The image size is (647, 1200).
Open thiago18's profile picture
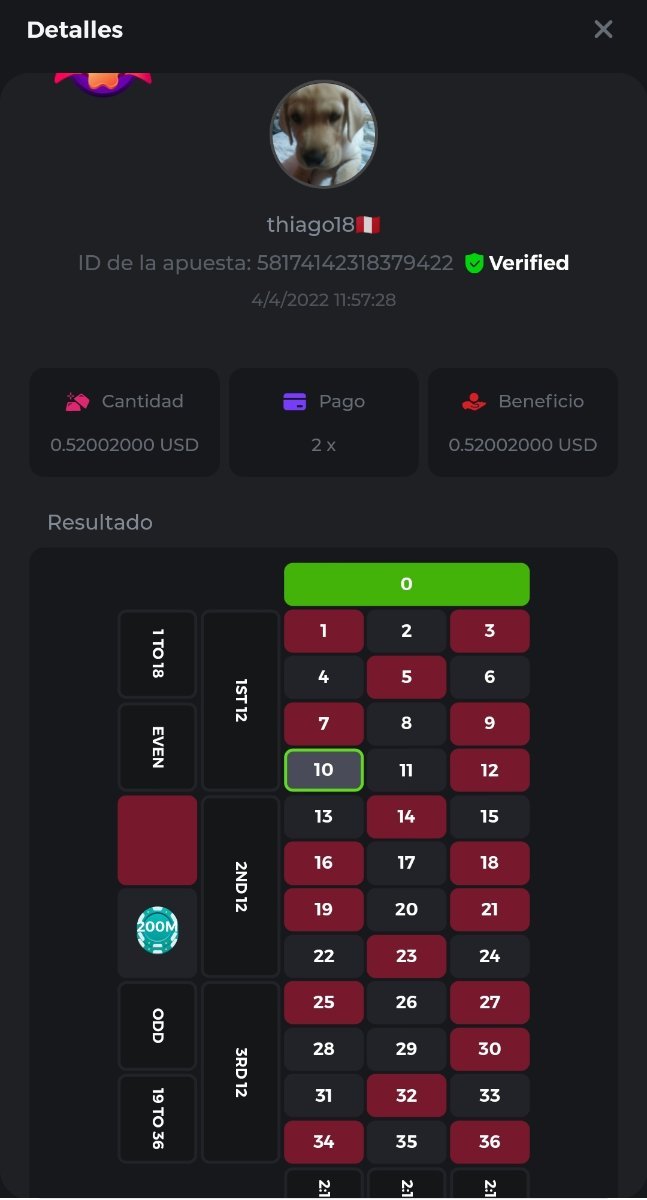coord(323,134)
